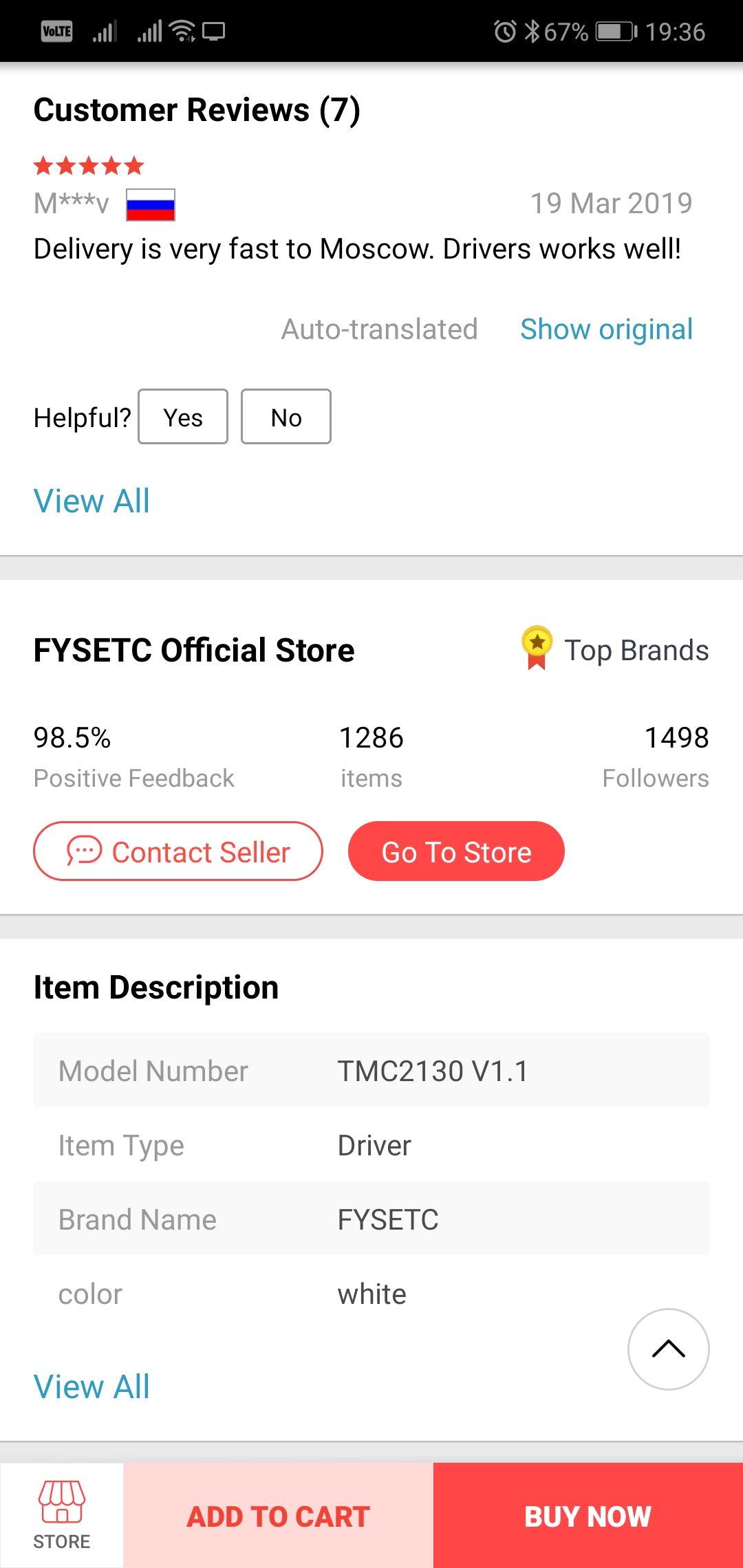
Task: Open the Store icon in bottom bar
Action: pyautogui.click(x=62, y=1516)
